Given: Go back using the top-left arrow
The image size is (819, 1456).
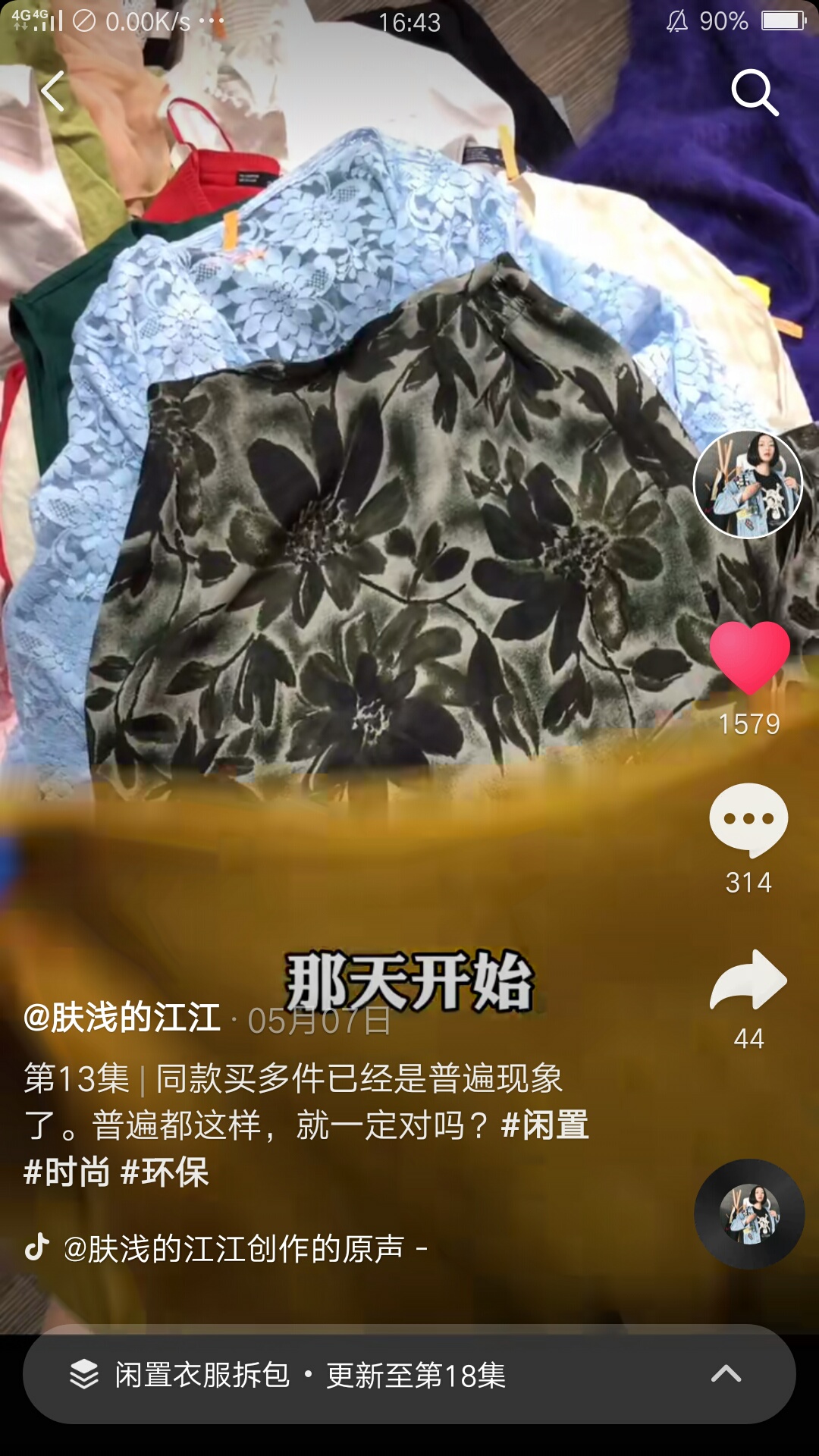Looking at the screenshot, I should point(53,92).
